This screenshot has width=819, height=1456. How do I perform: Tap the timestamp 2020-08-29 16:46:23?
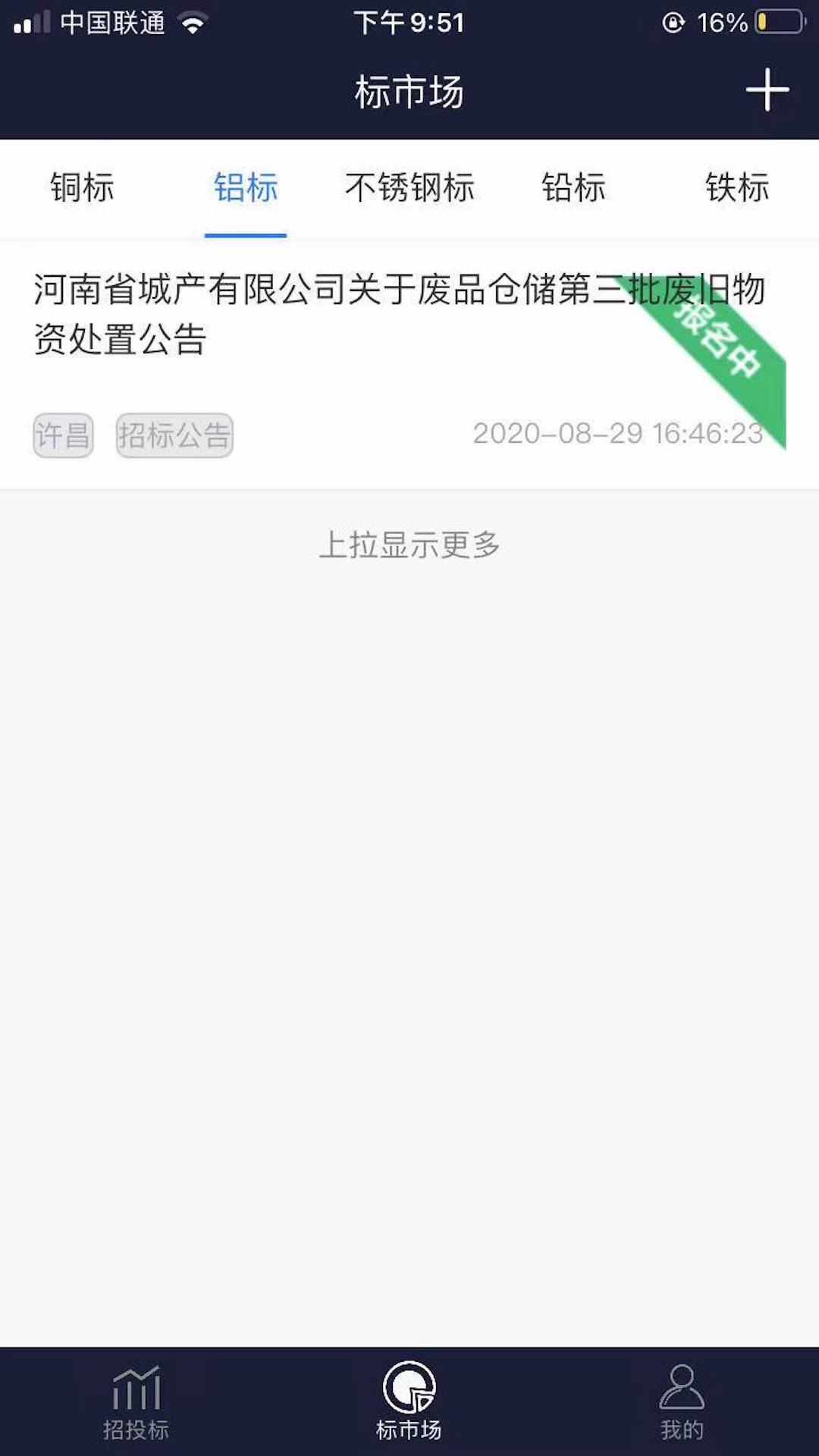617,435
